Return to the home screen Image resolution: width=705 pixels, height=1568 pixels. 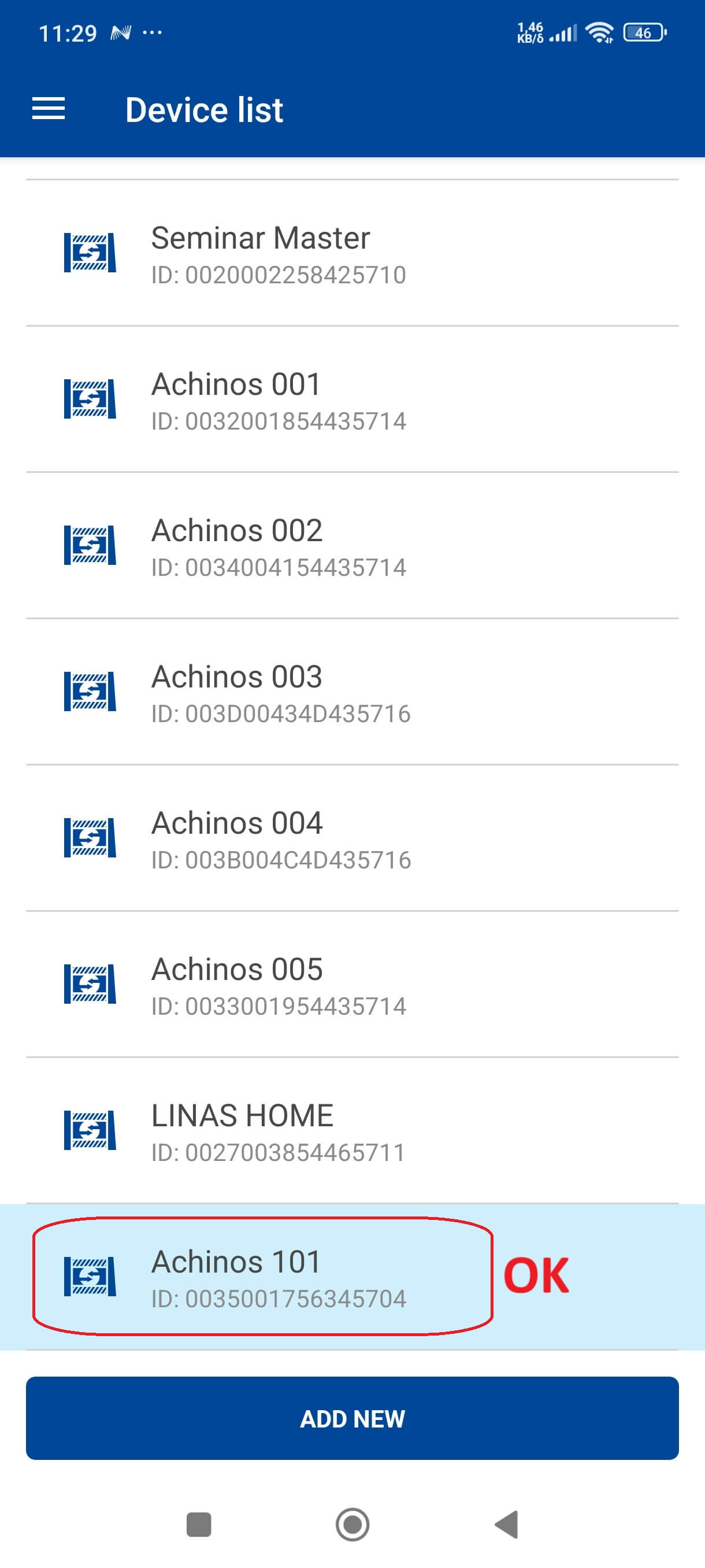[x=352, y=1524]
